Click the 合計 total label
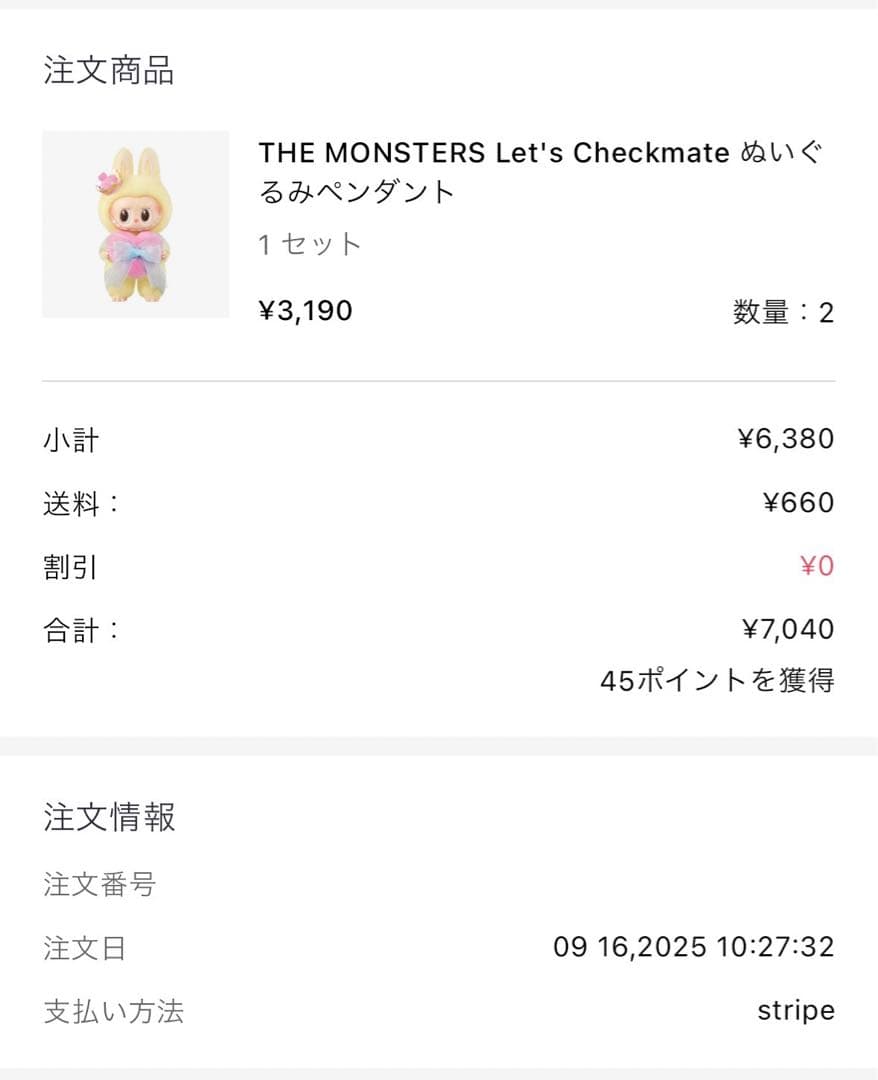878x1080 pixels. (x=74, y=629)
